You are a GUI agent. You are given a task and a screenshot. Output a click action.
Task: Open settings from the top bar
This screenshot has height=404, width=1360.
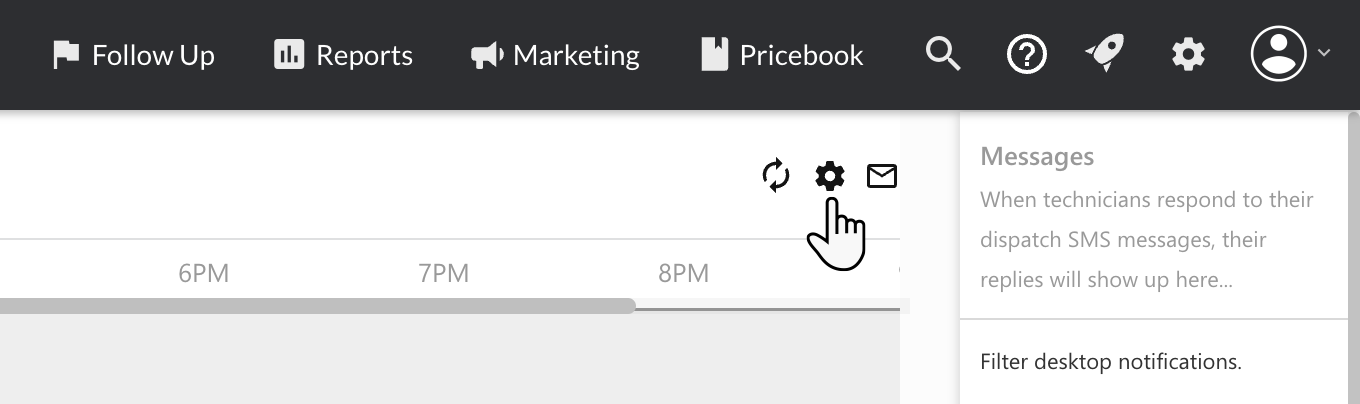[x=1188, y=55]
